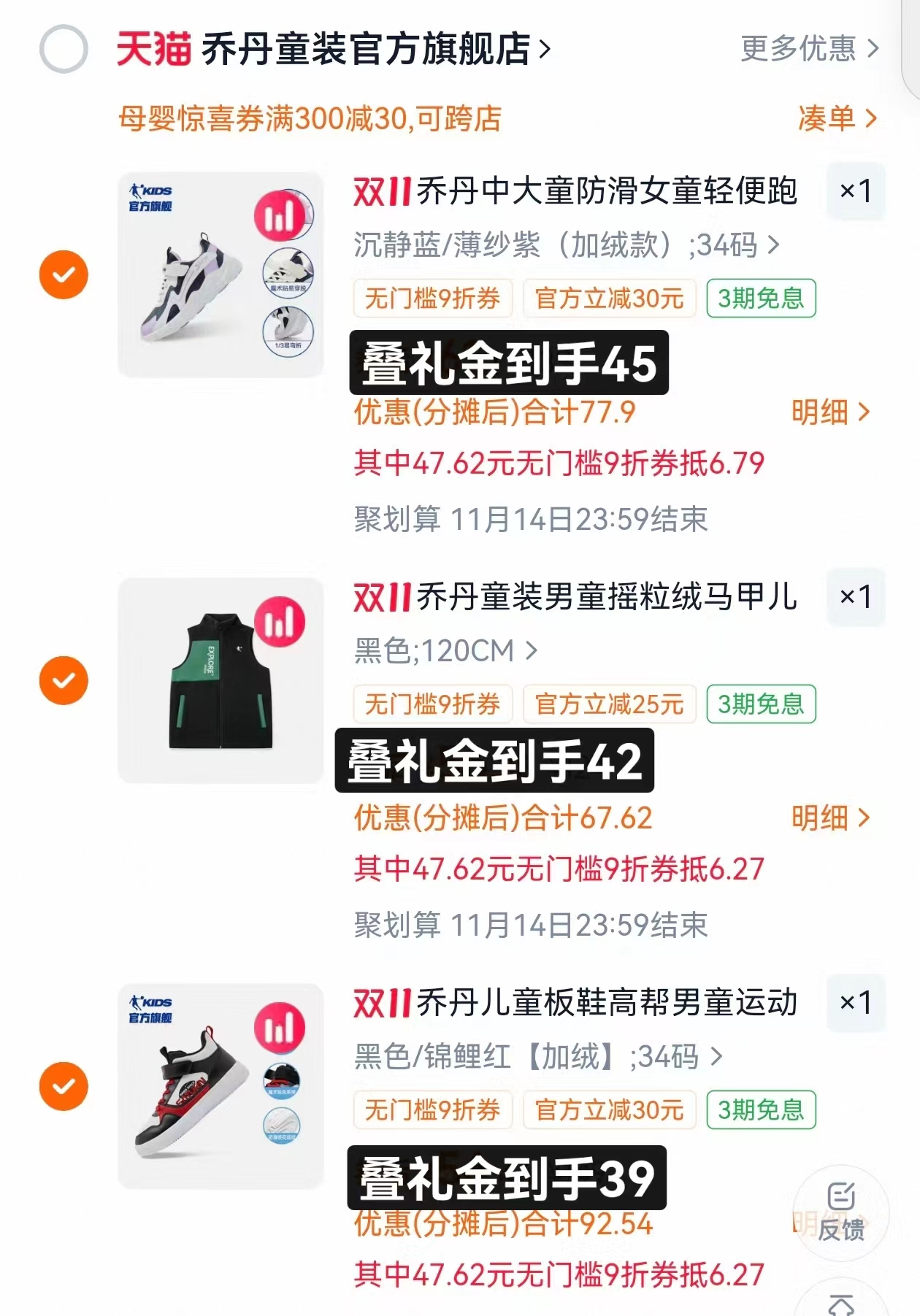Tap the 反馈 feedback bubble icon

tap(841, 1212)
